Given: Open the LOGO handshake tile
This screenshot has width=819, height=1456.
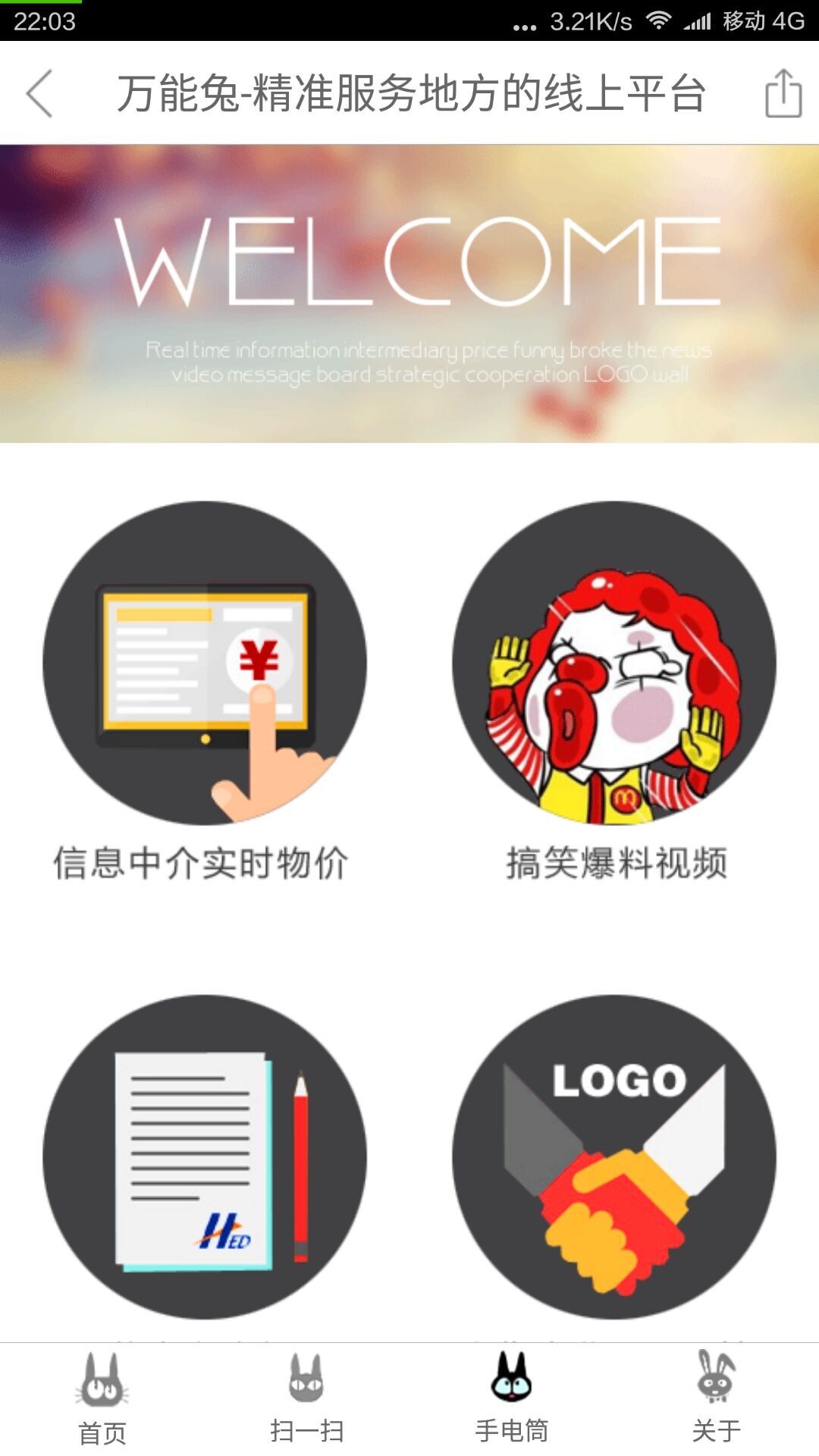Looking at the screenshot, I should coord(614,1157).
